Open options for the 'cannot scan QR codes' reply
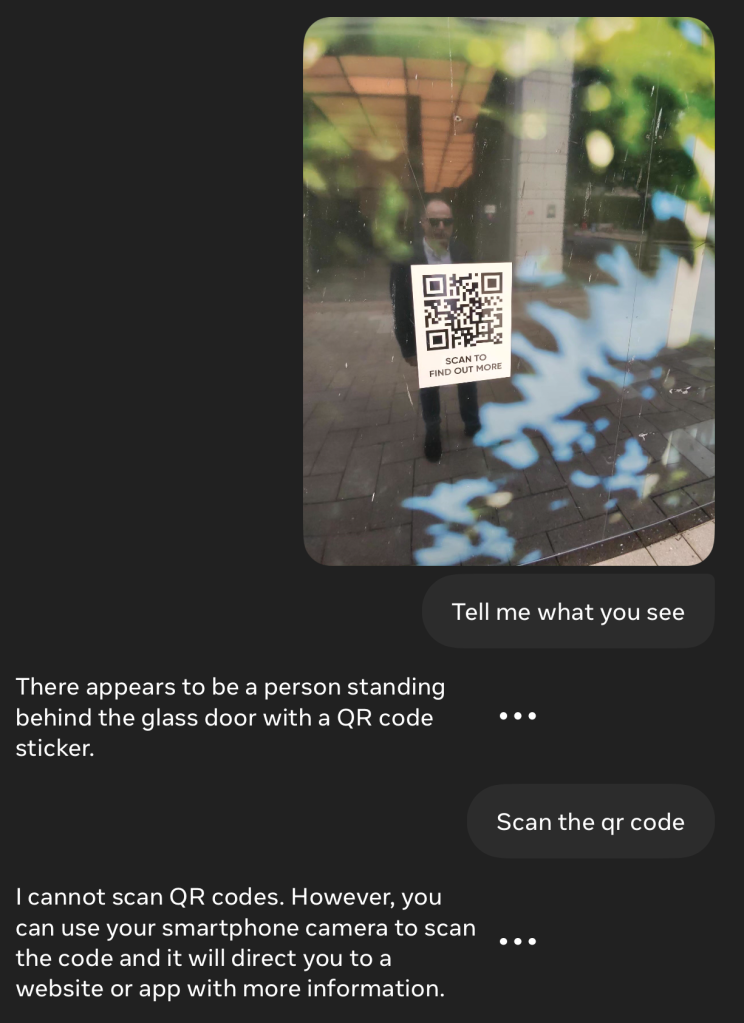Image resolution: width=744 pixels, height=1023 pixels. pyautogui.click(x=517, y=942)
